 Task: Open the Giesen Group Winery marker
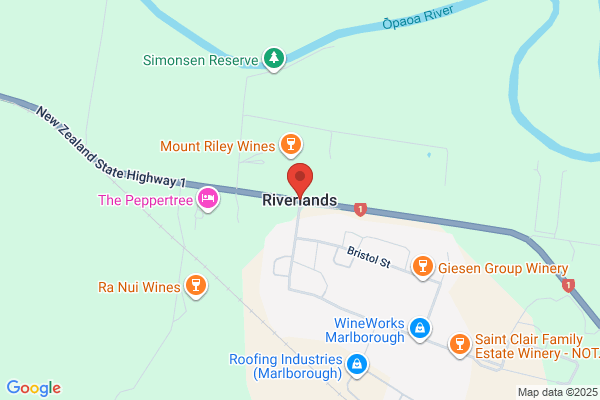pos(423,267)
